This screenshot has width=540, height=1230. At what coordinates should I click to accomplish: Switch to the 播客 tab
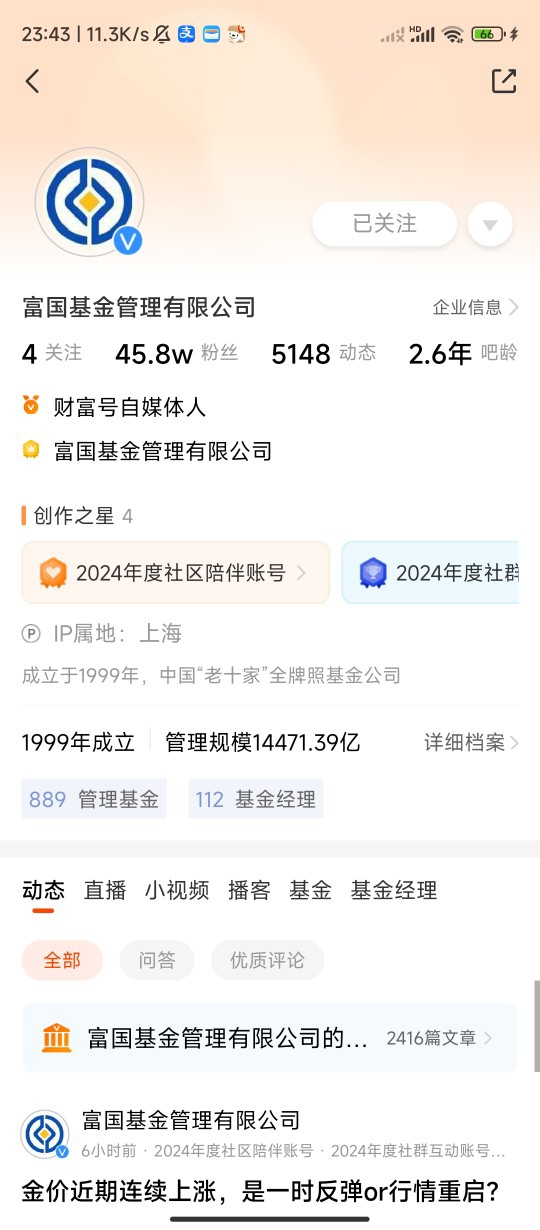(x=249, y=890)
